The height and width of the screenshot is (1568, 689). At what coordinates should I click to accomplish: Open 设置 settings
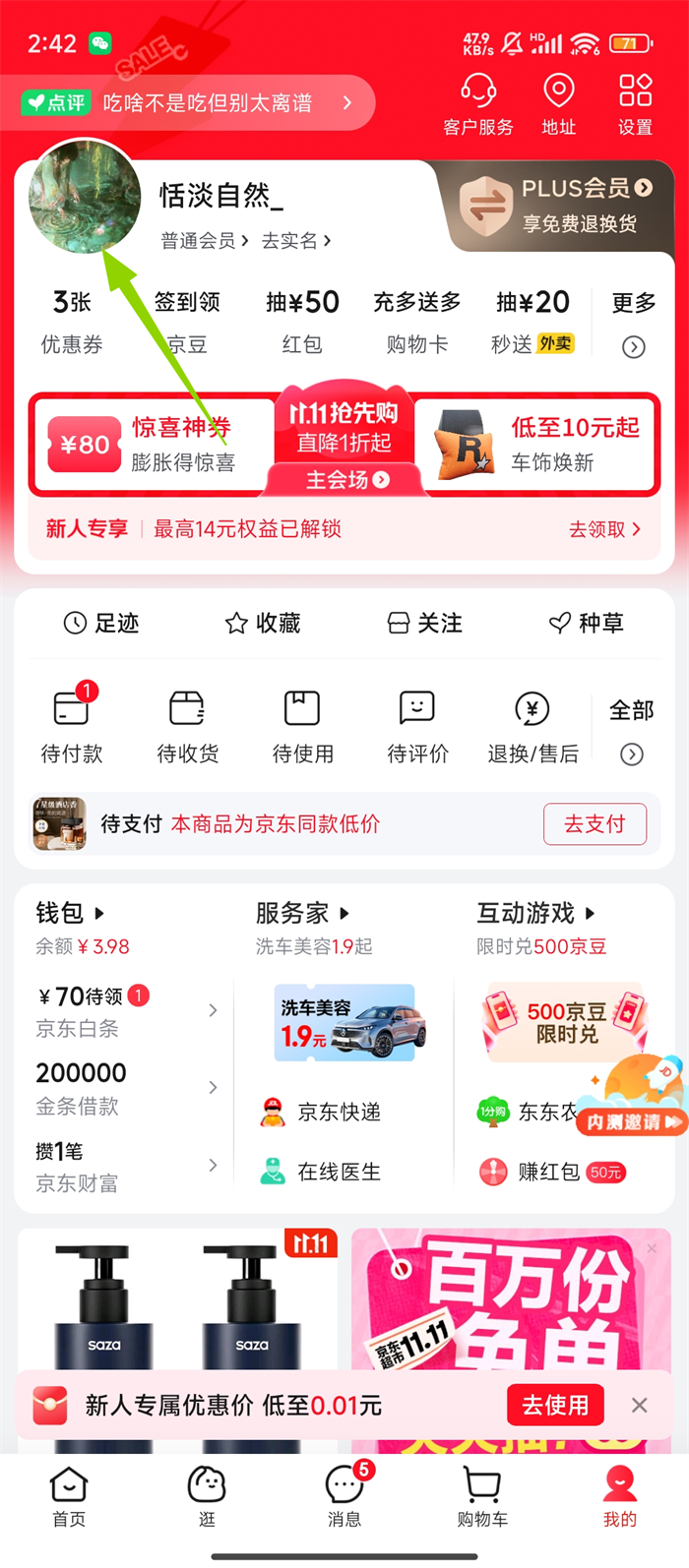(x=635, y=104)
